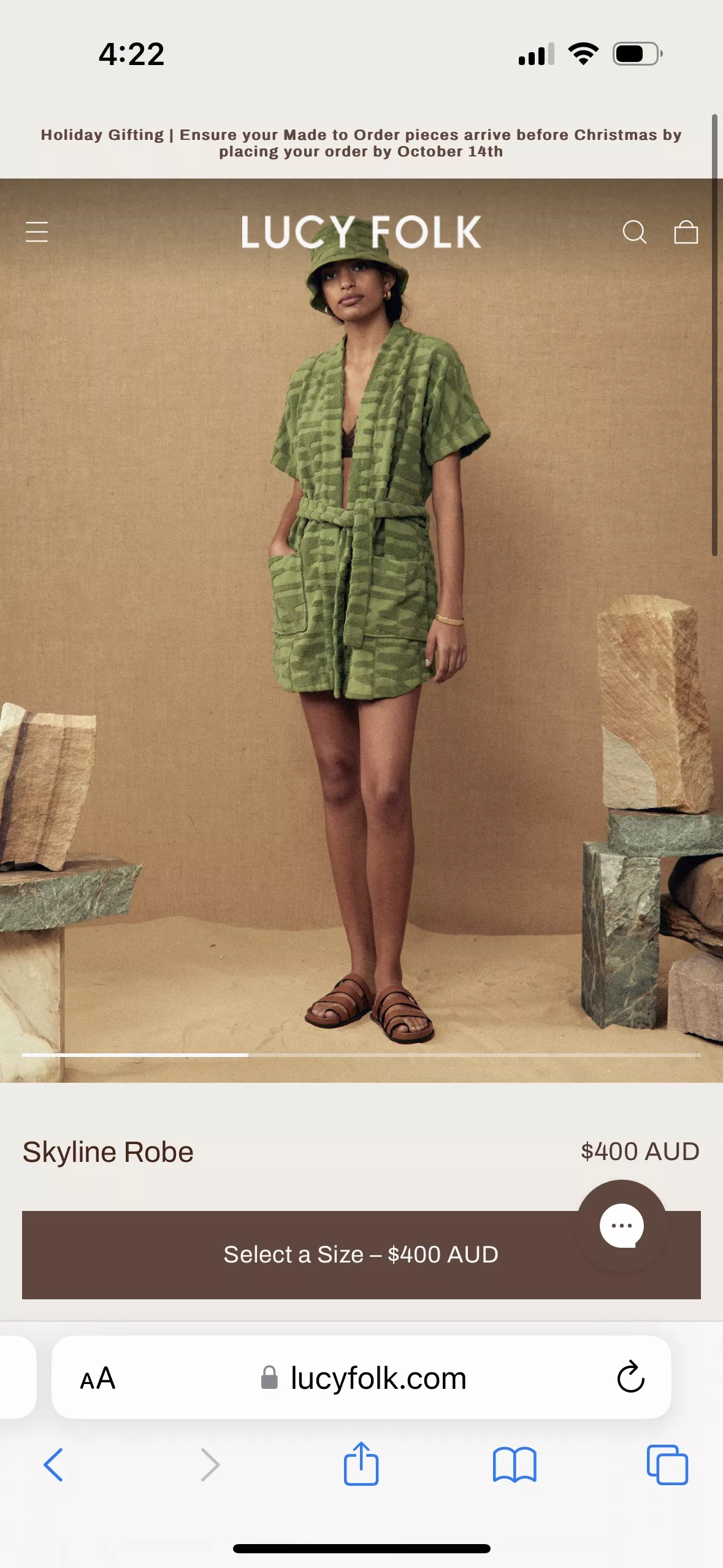The image size is (723, 1568).
Task: Share this page
Action: coord(361,1463)
